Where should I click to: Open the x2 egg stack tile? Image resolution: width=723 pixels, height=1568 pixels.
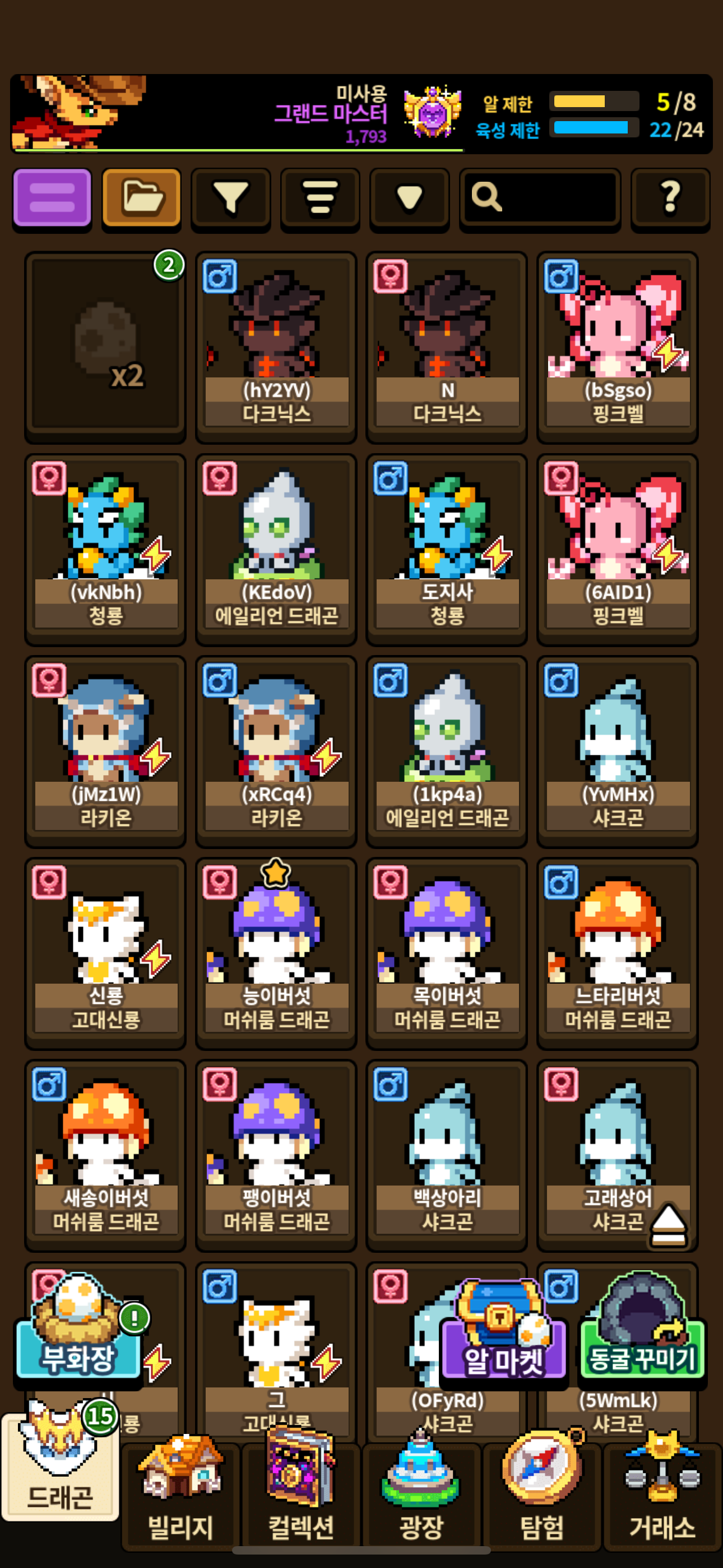[105, 347]
